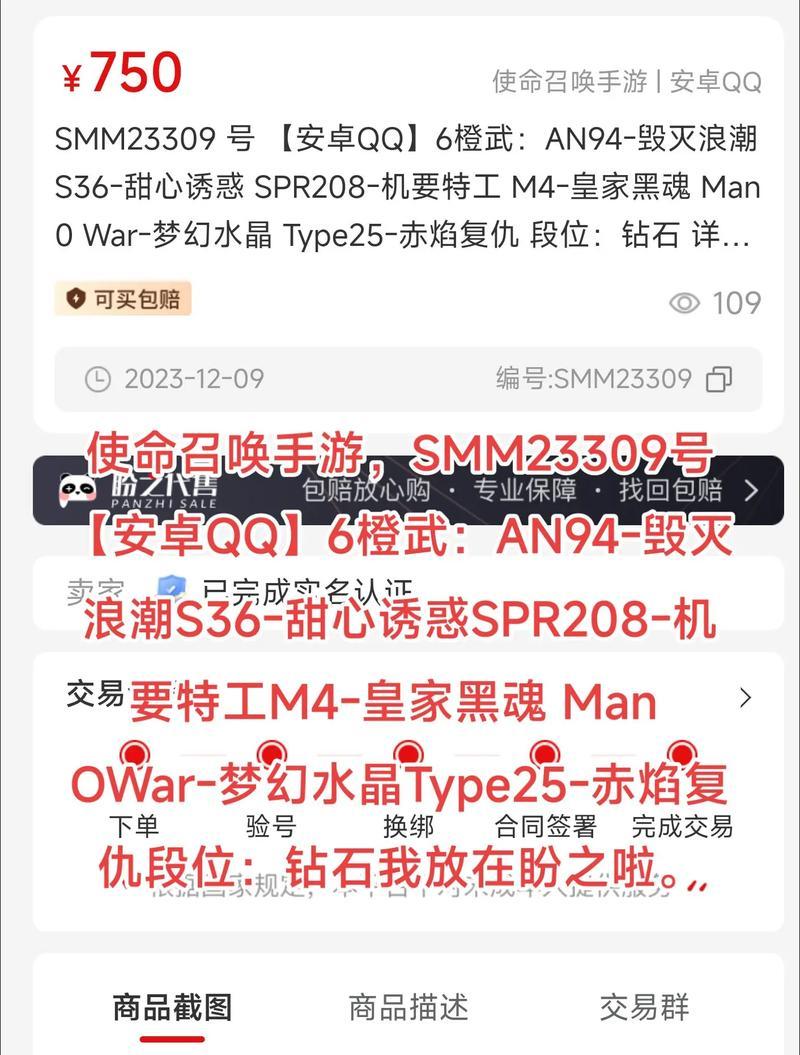Expand the 交易 process chevron
This screenshot has width=800, height=1055.
[745, 697]
